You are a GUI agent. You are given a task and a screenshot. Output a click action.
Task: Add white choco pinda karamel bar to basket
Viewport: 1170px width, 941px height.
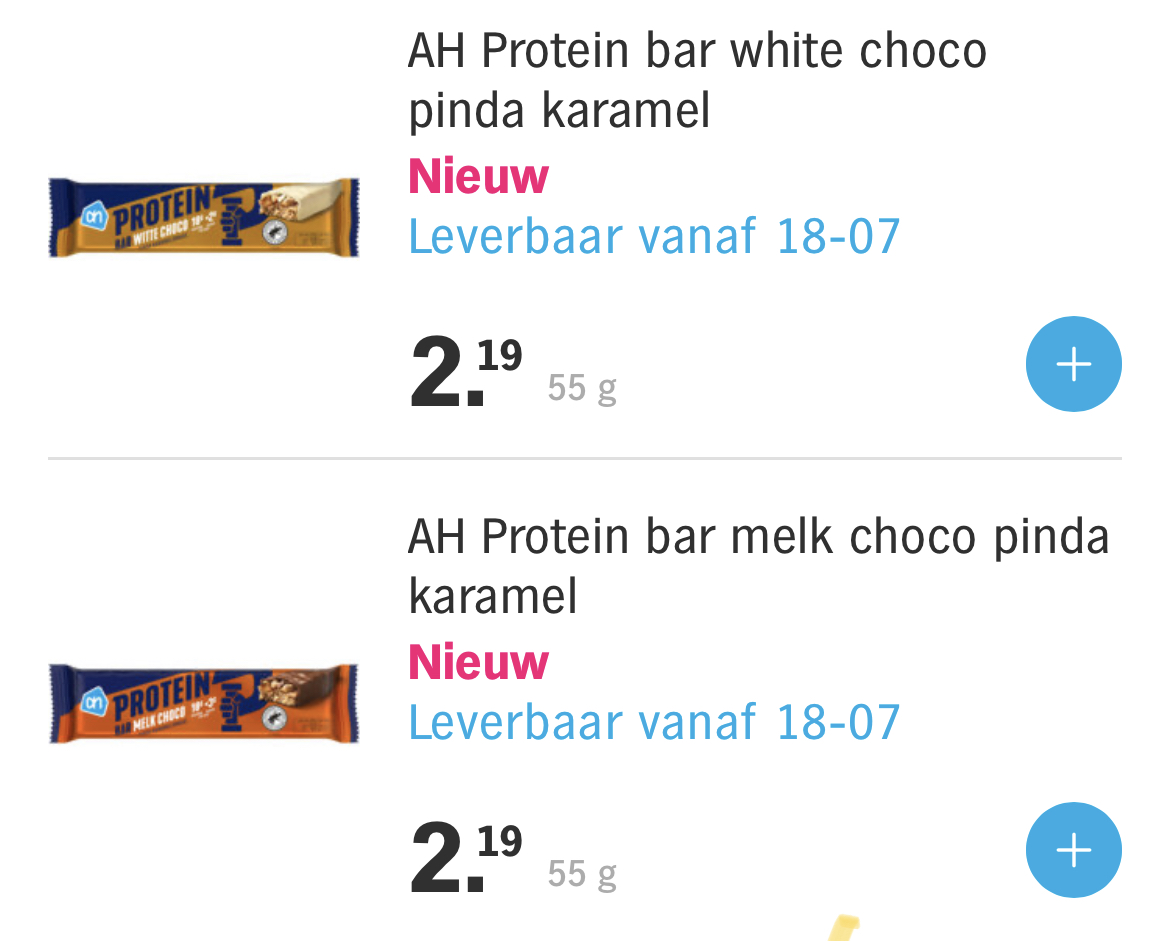point(1073,364)
